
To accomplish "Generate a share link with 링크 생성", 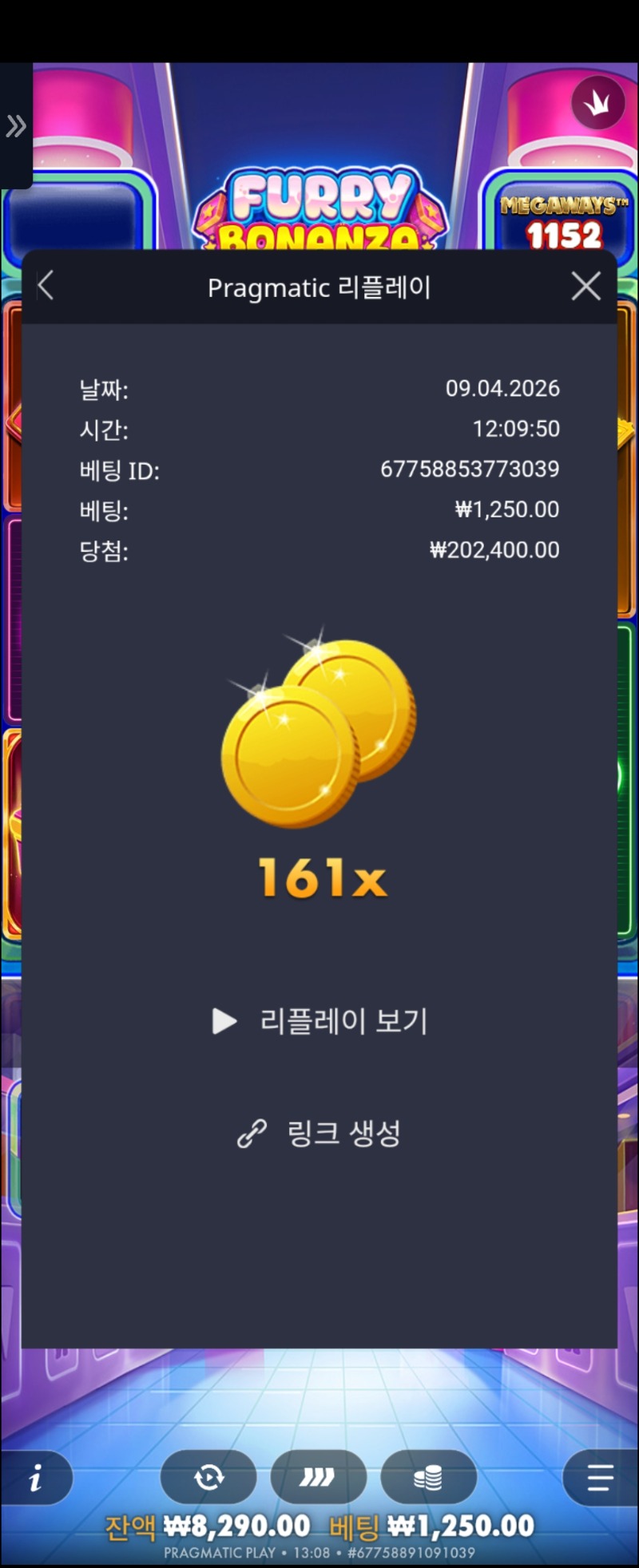I will tap(319, 1133).
